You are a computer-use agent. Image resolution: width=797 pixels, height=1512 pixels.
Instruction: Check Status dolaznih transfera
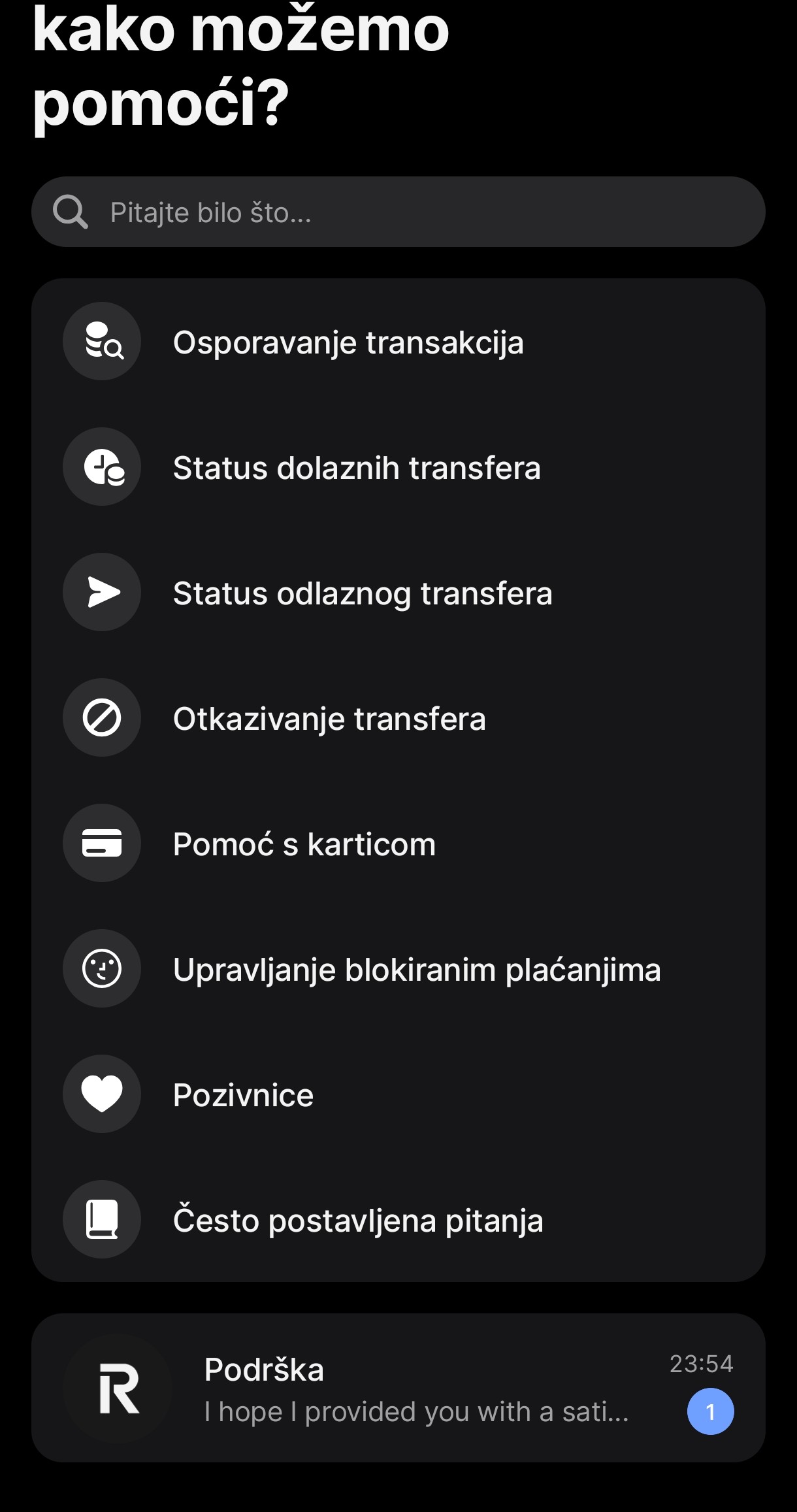tap(398, 467)
